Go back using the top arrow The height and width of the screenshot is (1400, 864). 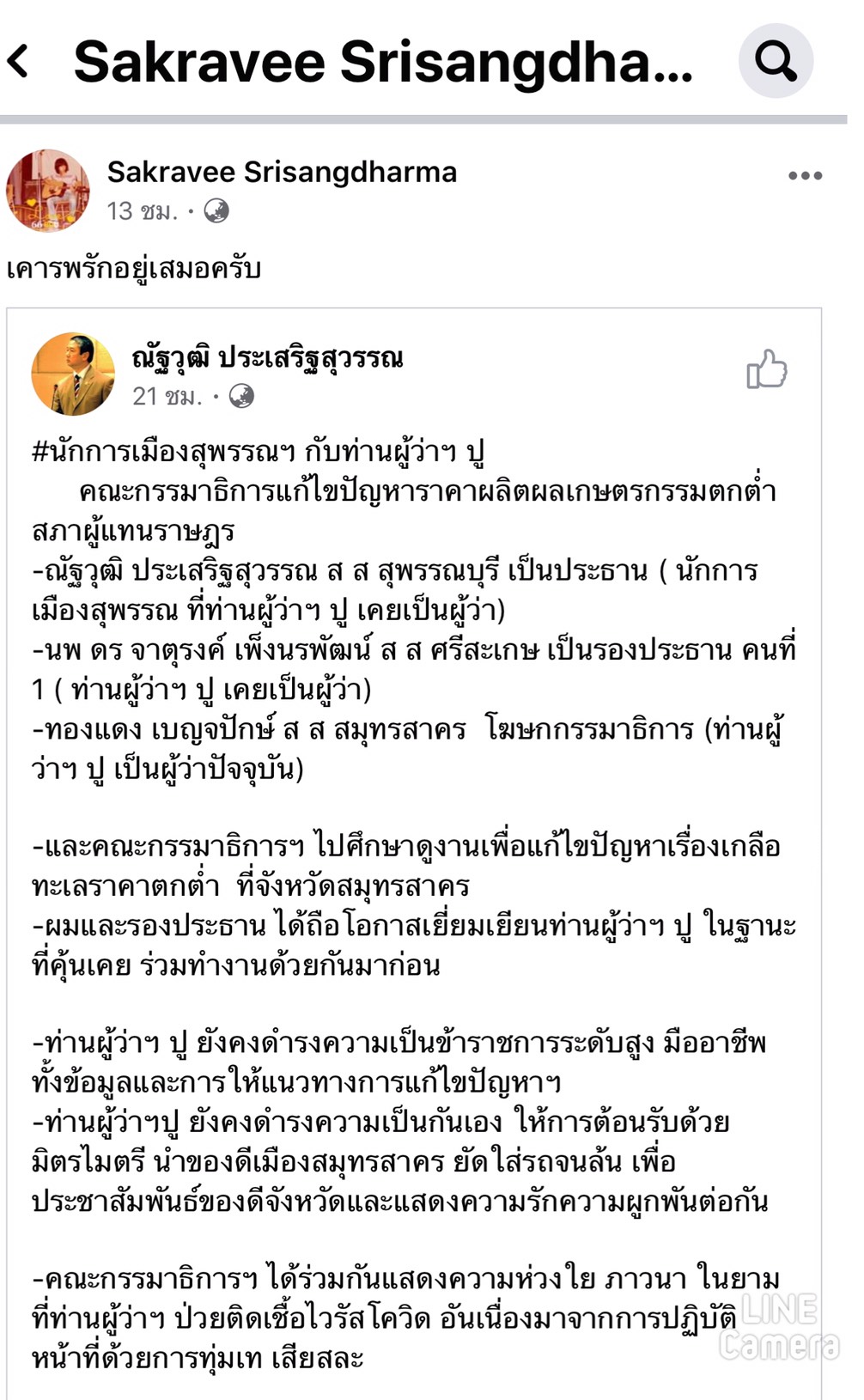pyautogui.click(x=19, y=62)
